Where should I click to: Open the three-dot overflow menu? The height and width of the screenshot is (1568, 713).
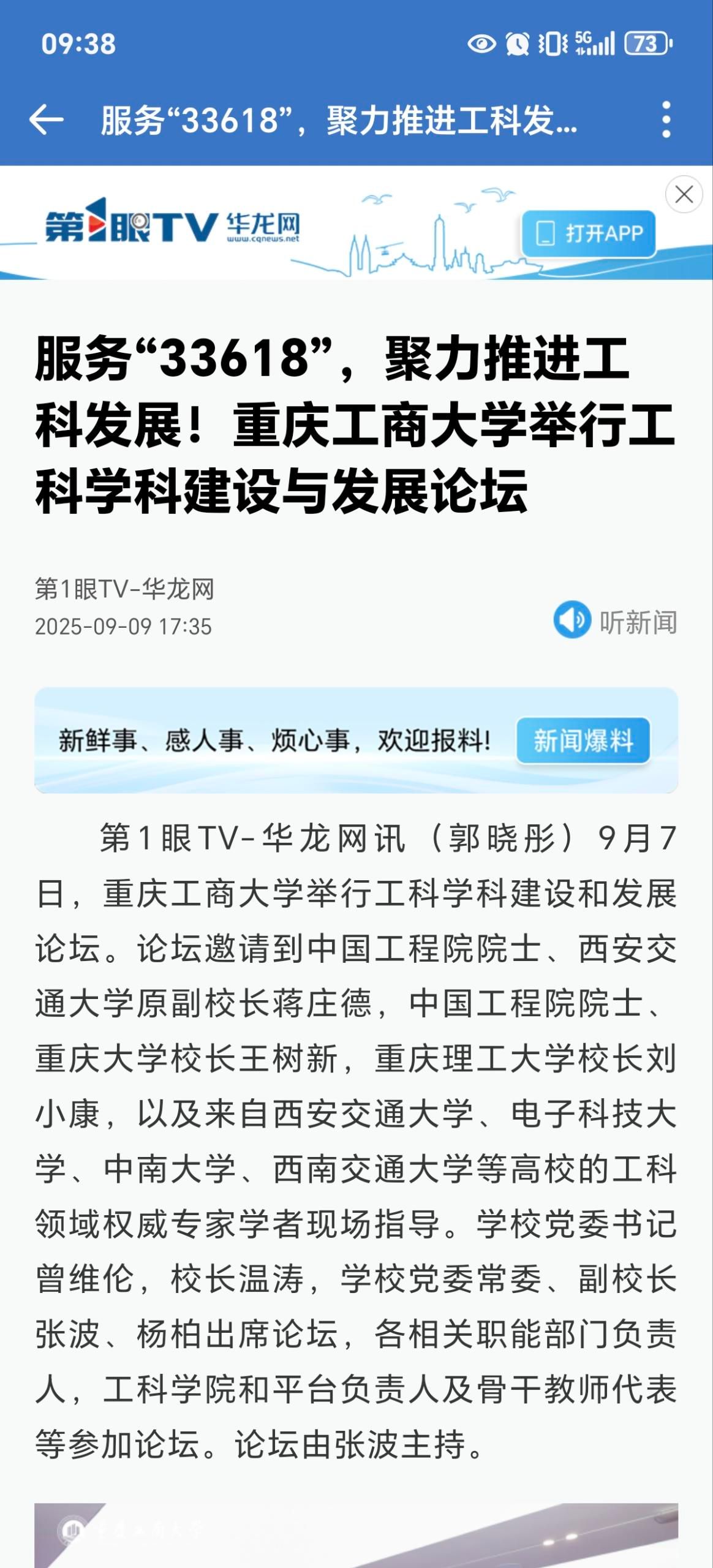click(666, 119)
